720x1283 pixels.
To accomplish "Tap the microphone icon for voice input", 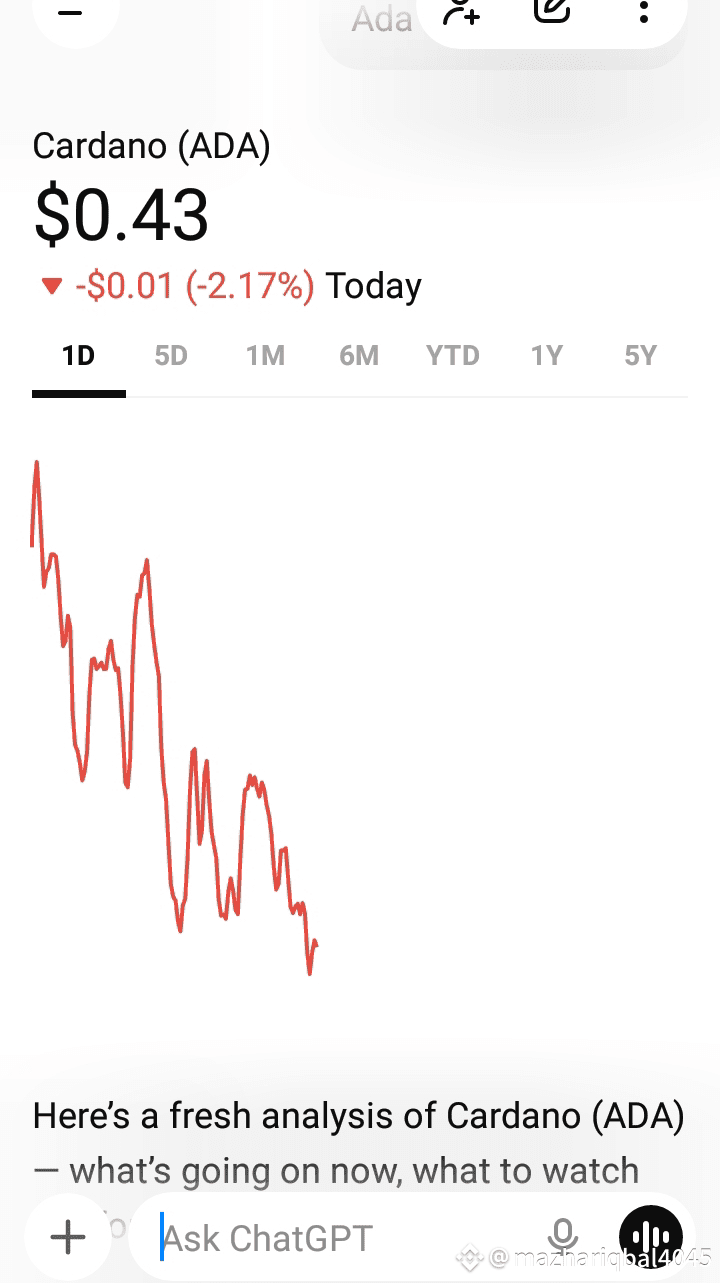I will 563,1236.
